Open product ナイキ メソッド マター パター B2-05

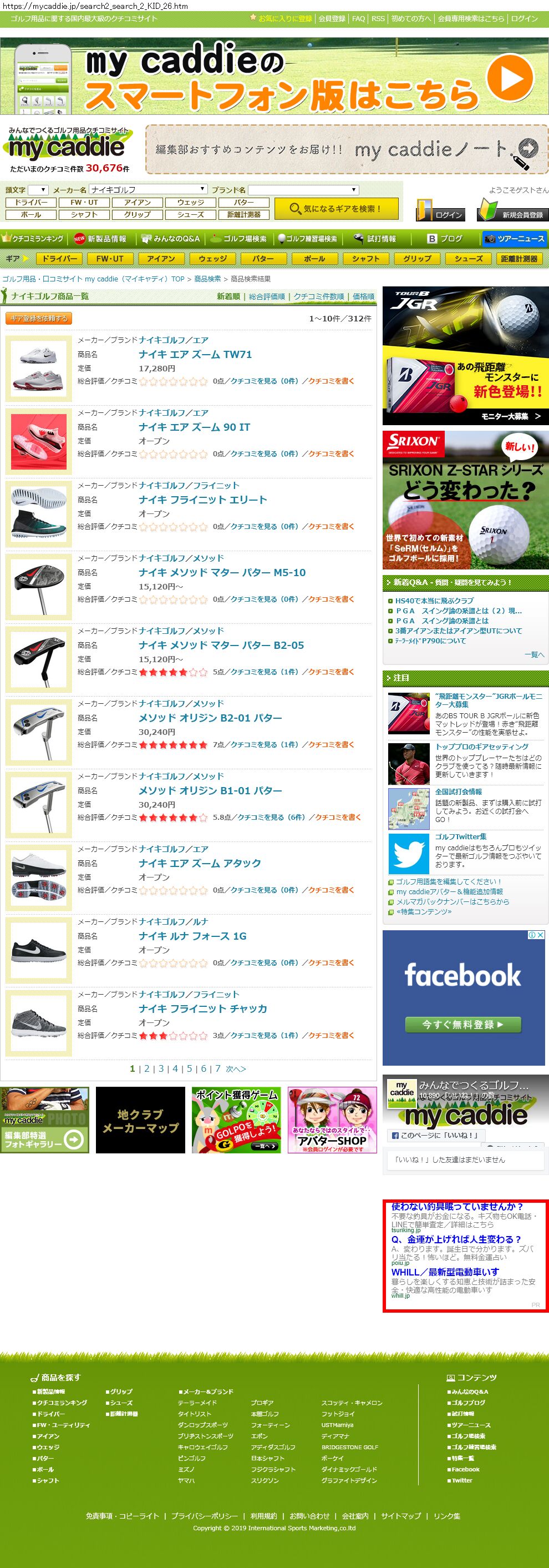(x=221, y=645)
